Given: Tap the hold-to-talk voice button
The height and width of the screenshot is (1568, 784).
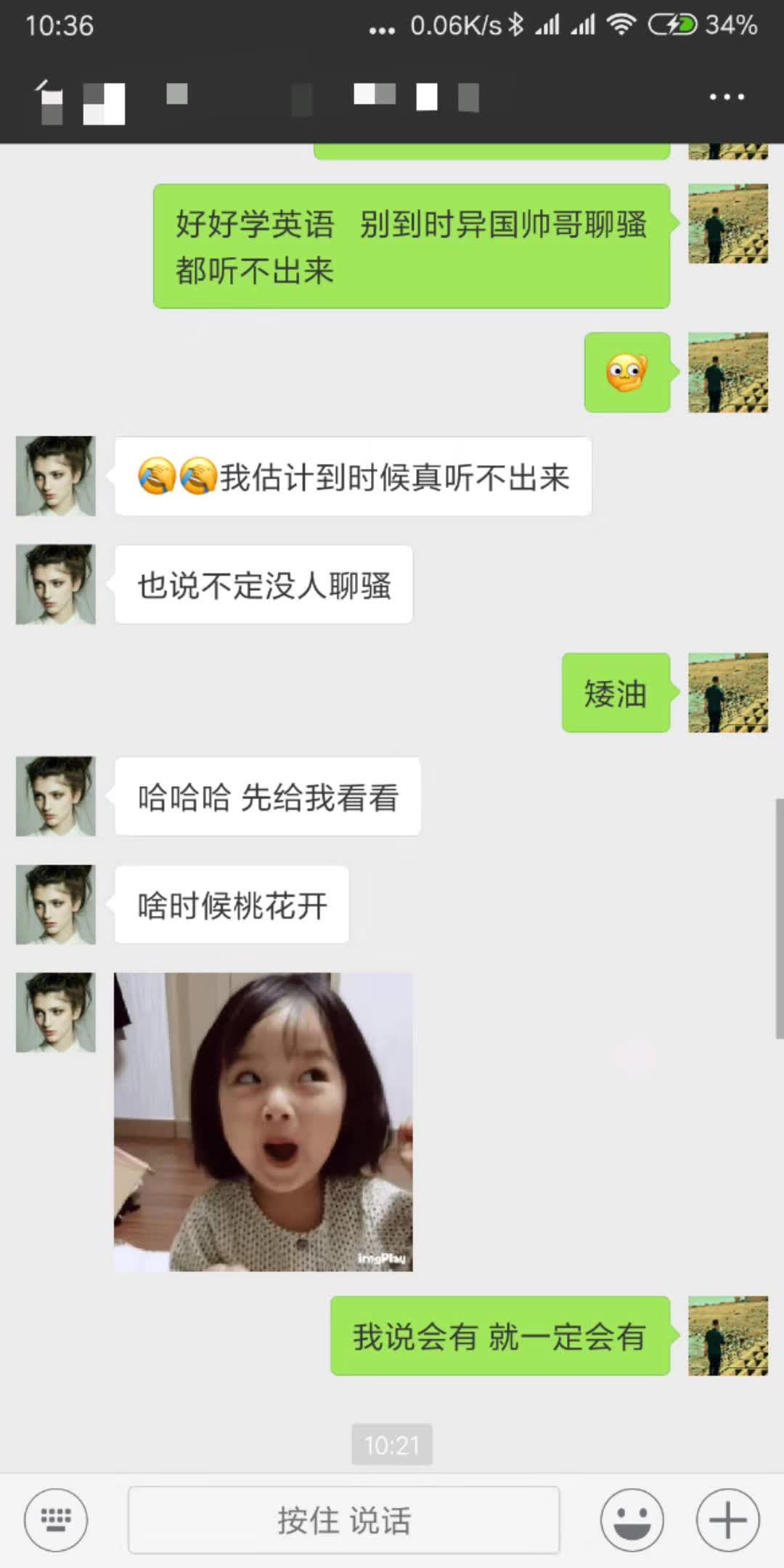Looking at the screenshot, I should [343, 1519].
